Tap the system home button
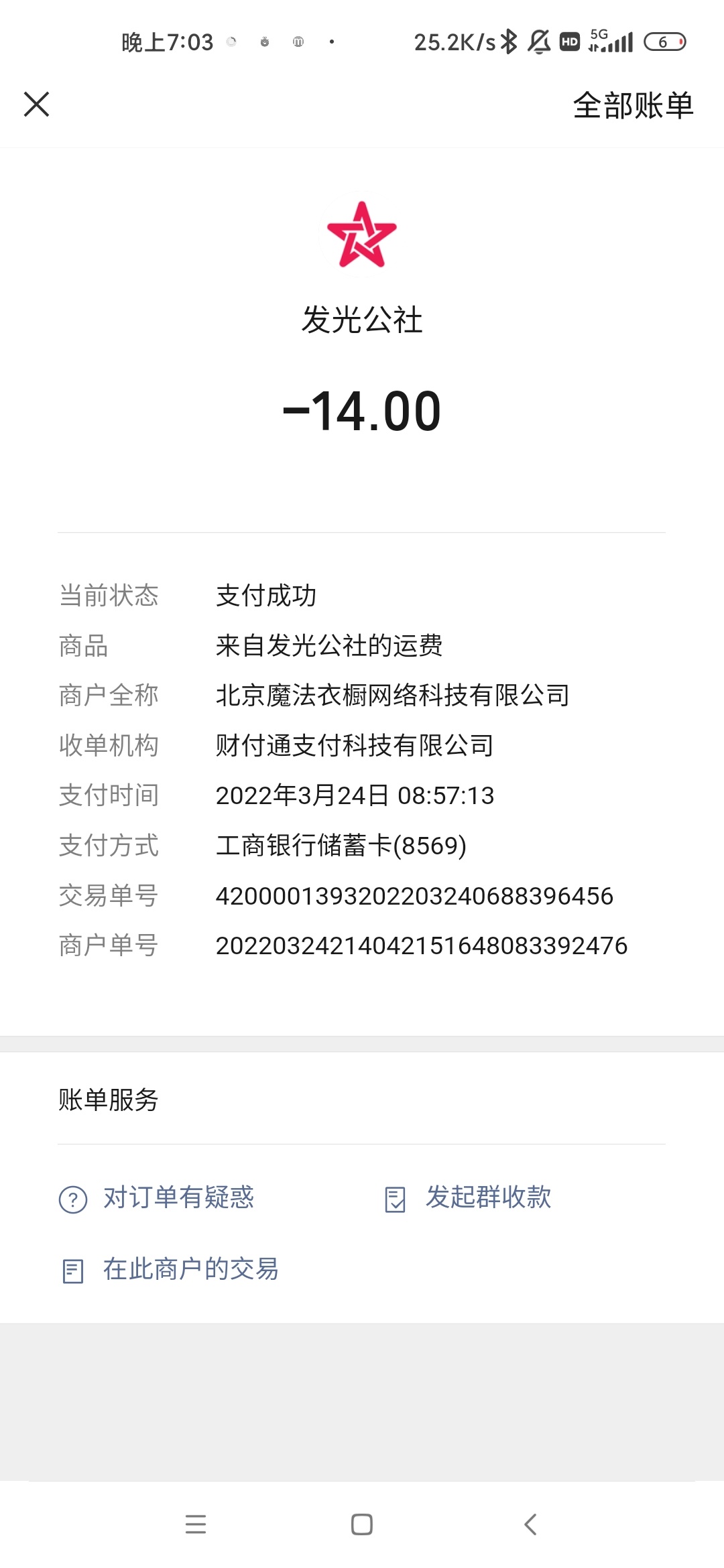 362,1524
